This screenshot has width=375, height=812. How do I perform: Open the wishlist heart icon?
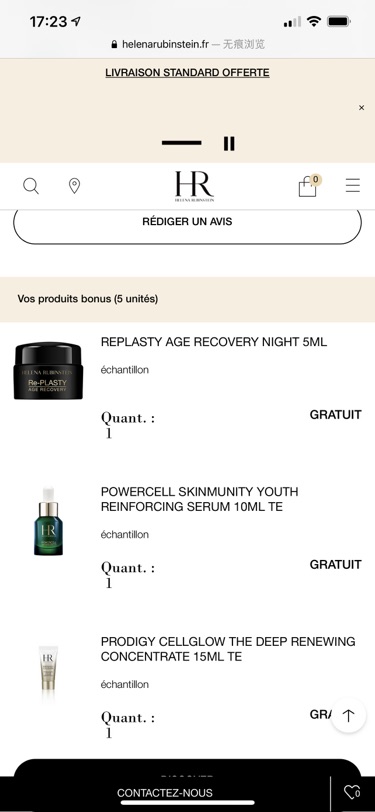pos(352,792)
